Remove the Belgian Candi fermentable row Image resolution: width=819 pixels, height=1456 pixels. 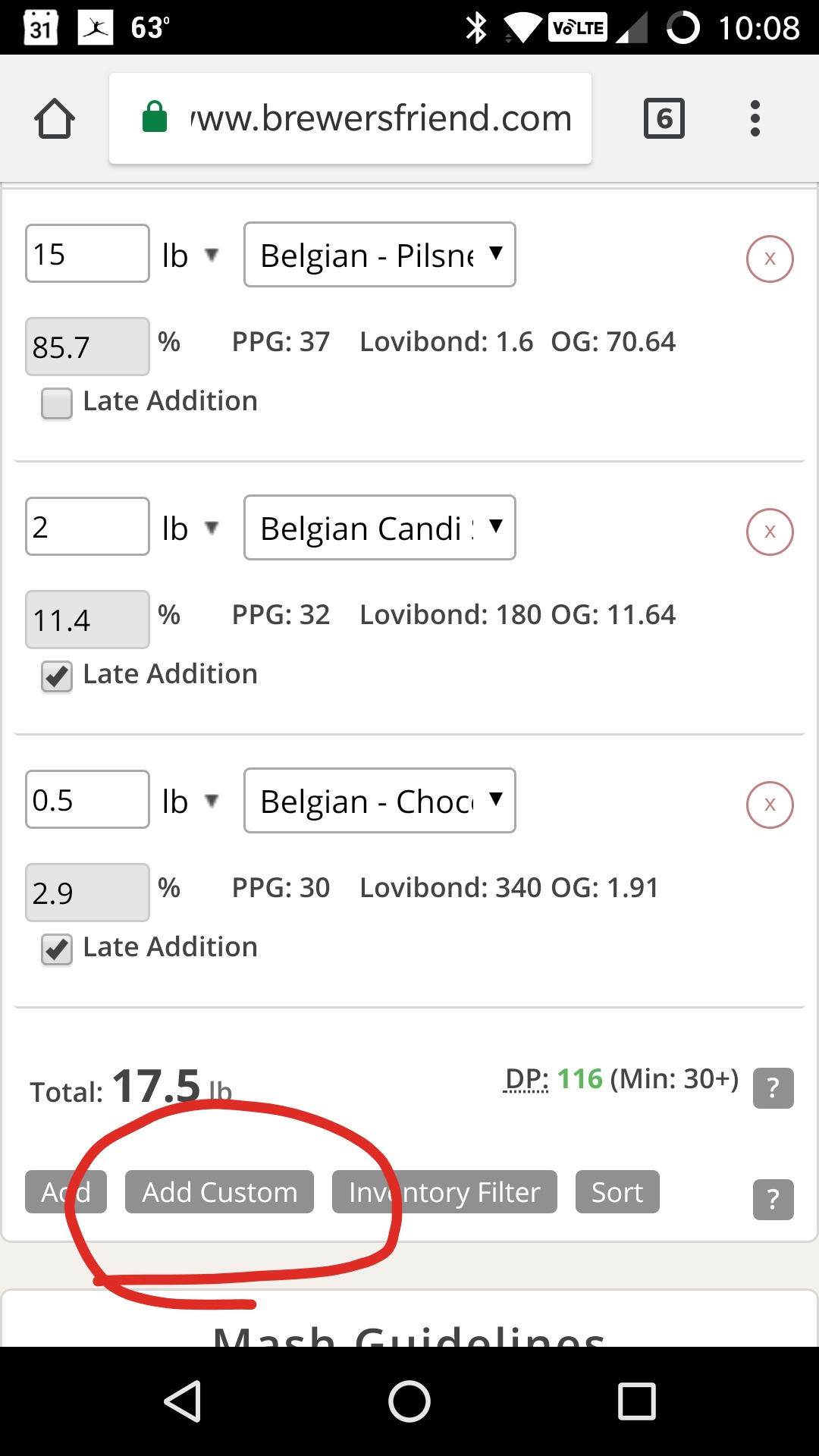click(770, 532)
